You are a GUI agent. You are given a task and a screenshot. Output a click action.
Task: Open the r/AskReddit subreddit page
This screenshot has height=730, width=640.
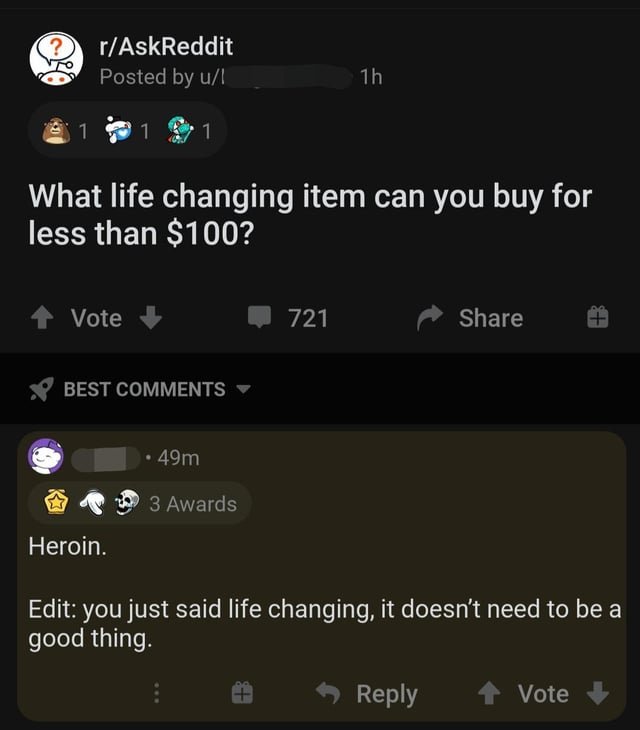tap(166, 45)
